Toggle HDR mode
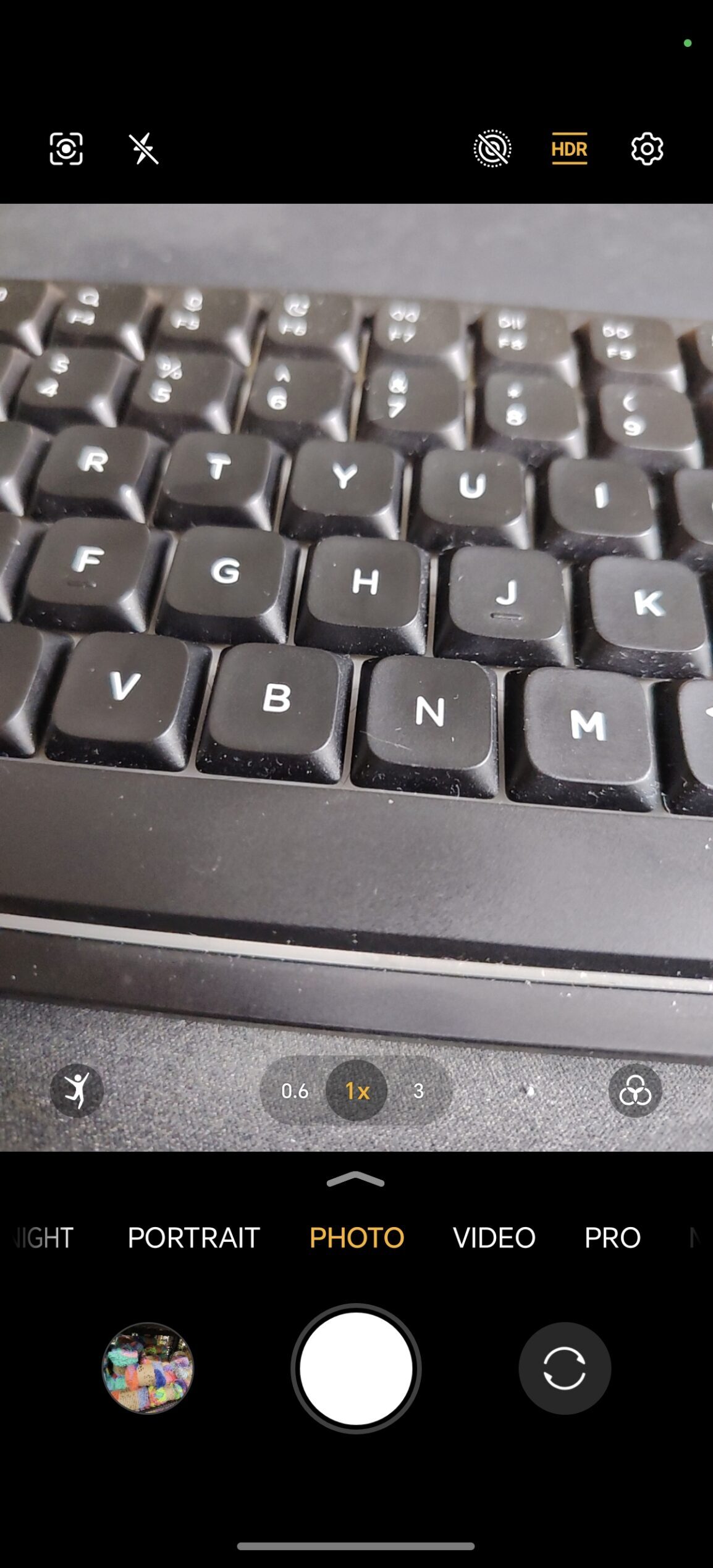The width and height of the screenshot is (713, 1568). [x=569, y=149]
